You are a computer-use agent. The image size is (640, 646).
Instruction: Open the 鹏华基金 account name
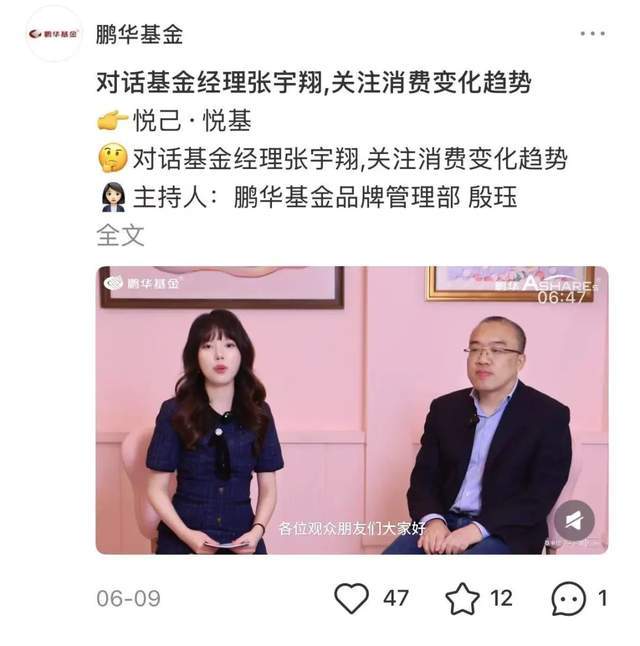(140, 35)
